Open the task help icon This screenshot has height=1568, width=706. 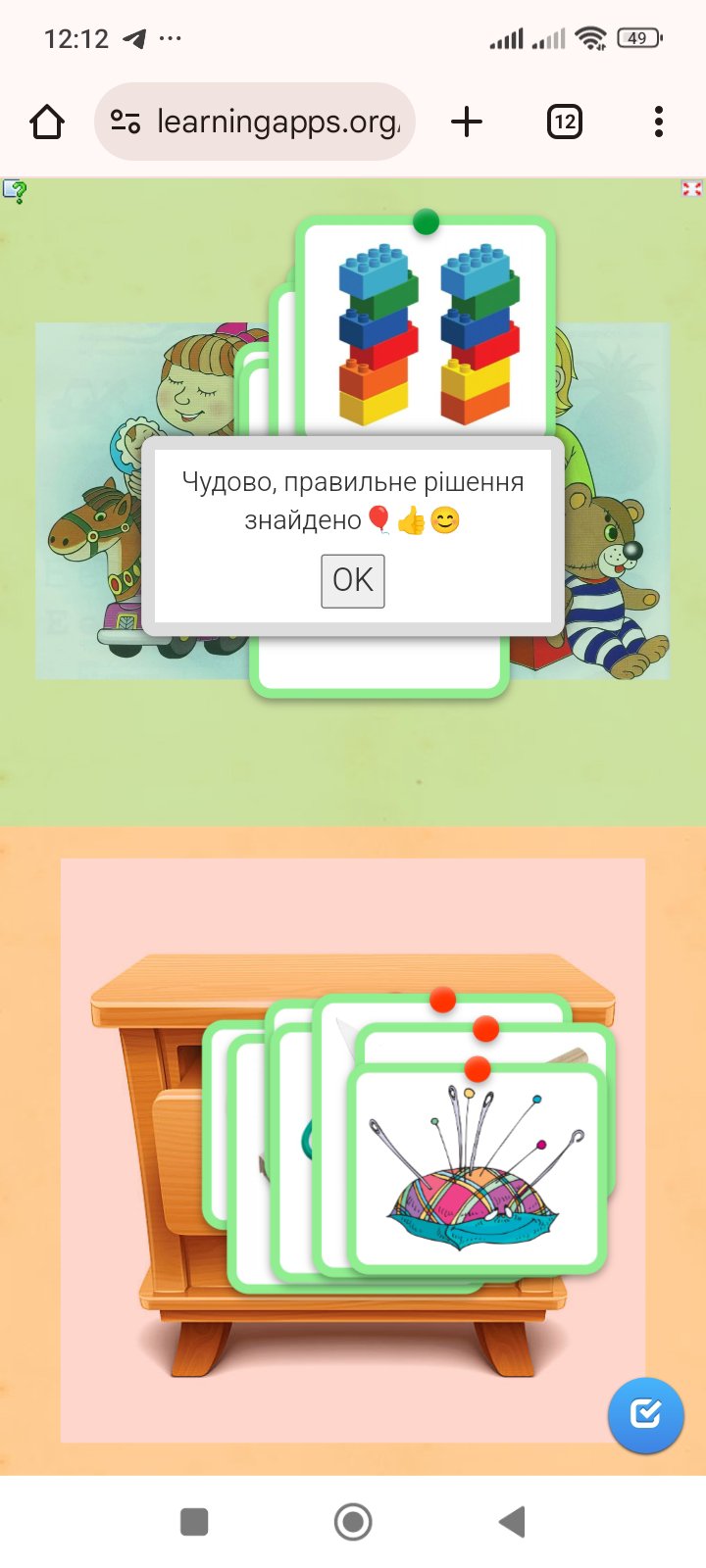(x=14, y=190)
